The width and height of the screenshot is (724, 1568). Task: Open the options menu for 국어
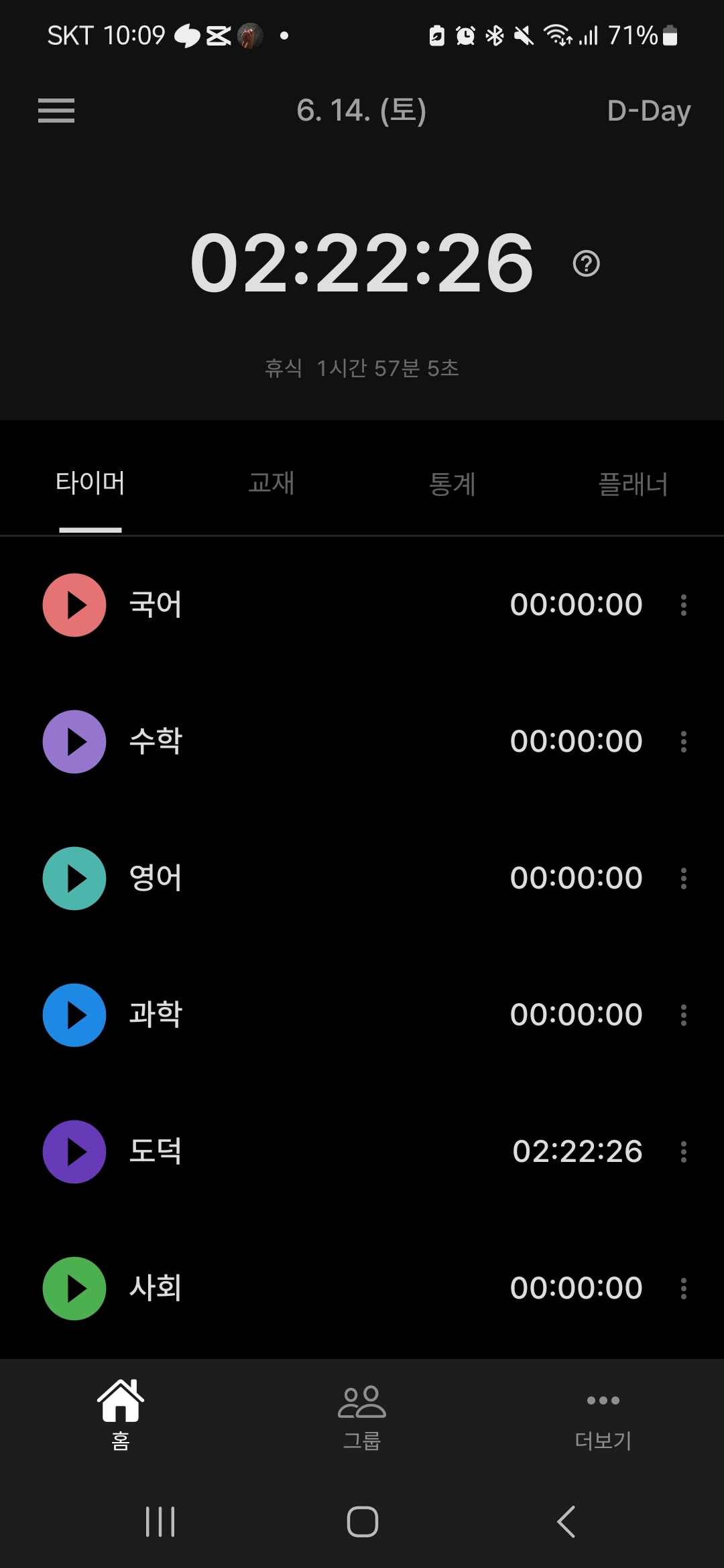(684, 605)
